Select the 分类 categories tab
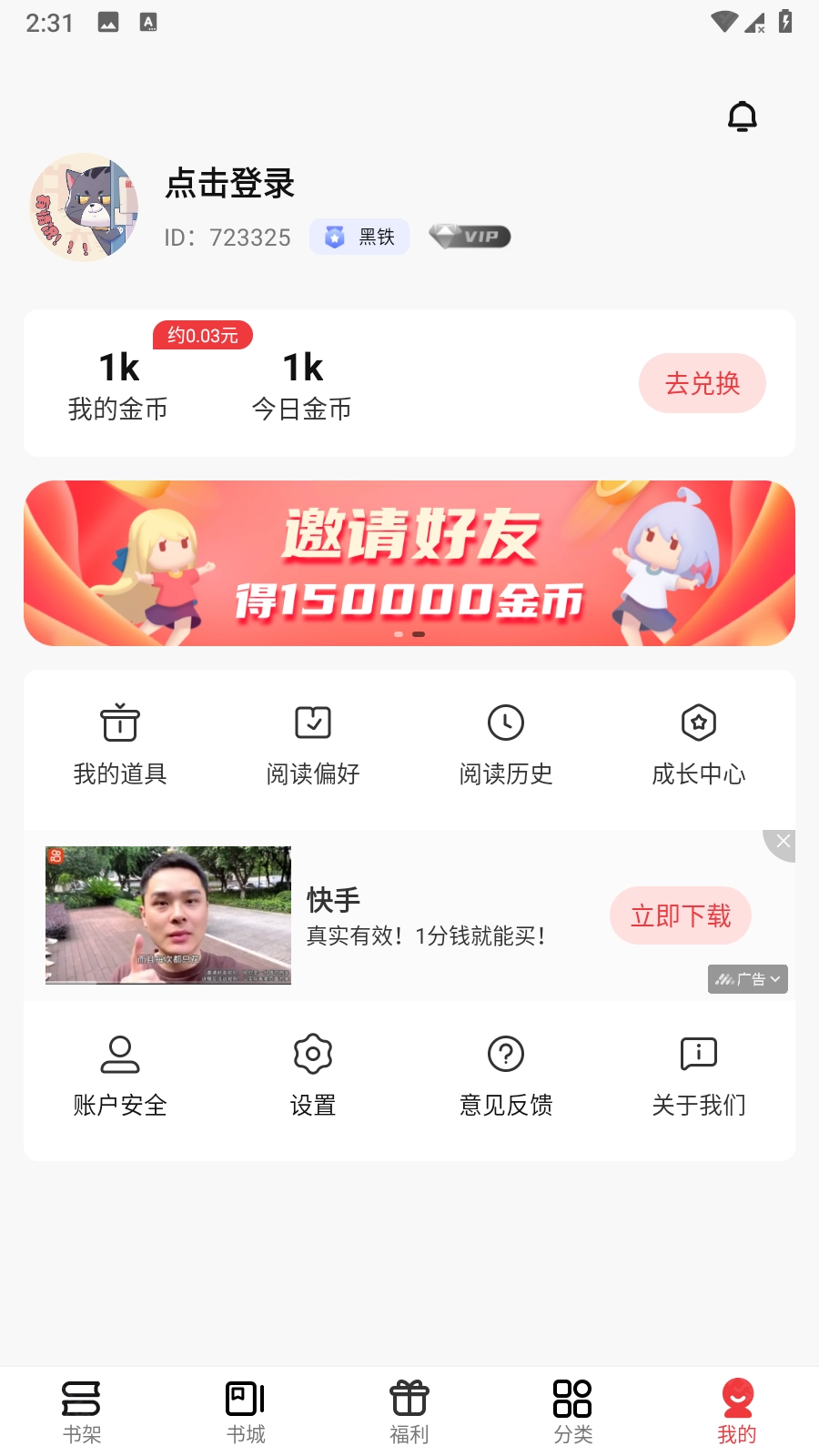This screenshot has height=1456, width=819. point(573,1410)
